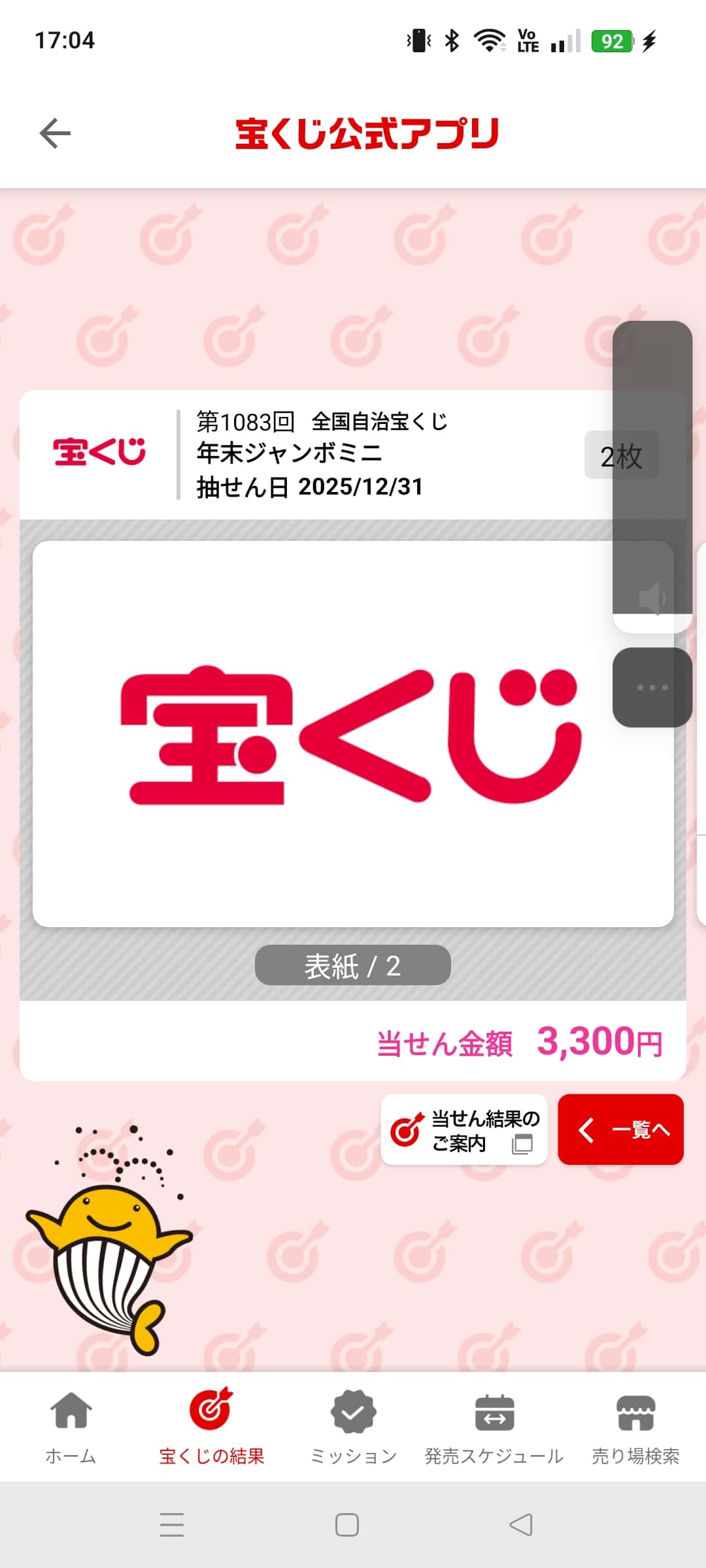Open recent apps from the navigation bar
Image resolution: width=706 pixels, height=1568 pixels.
coord(172,1525)
